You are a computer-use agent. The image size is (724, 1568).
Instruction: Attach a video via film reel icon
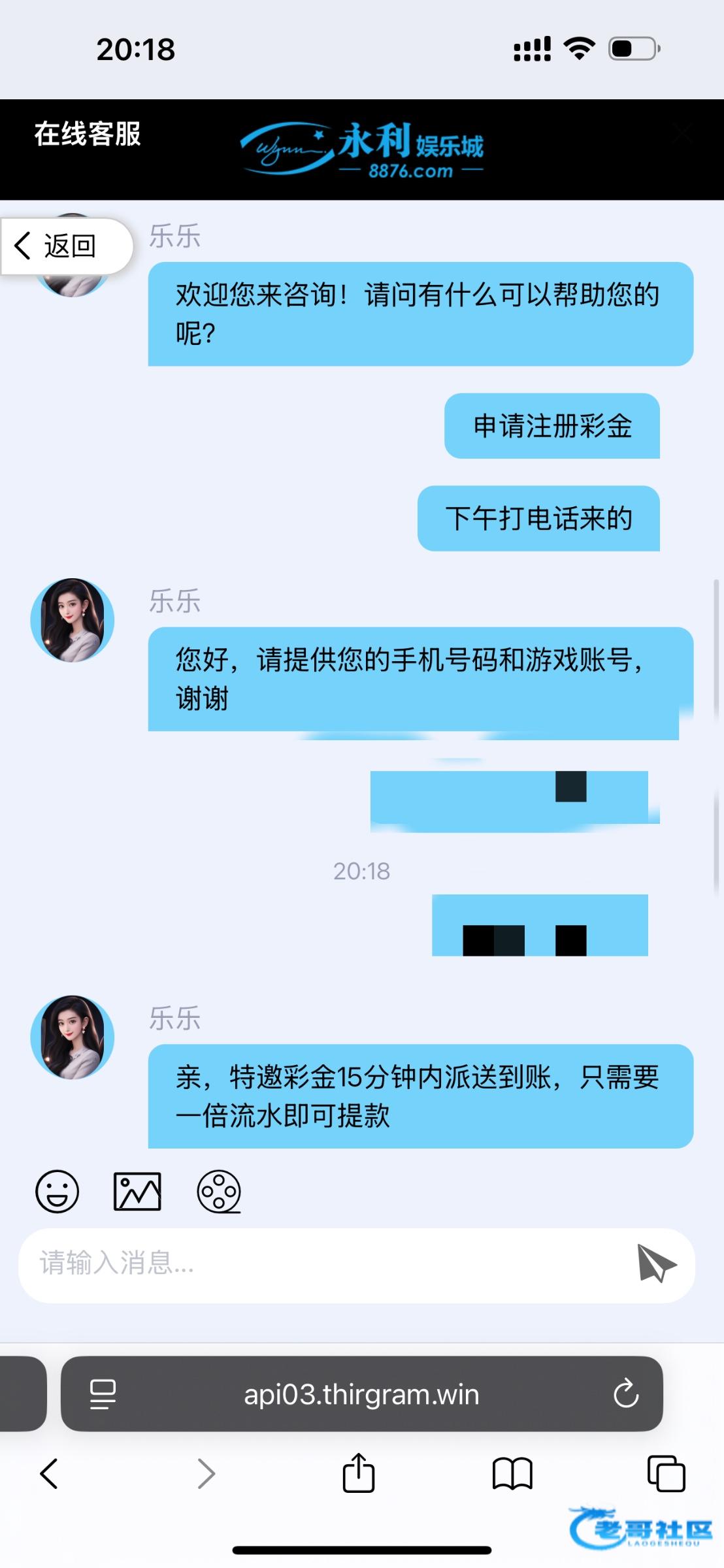click(x=219, y=1191)
